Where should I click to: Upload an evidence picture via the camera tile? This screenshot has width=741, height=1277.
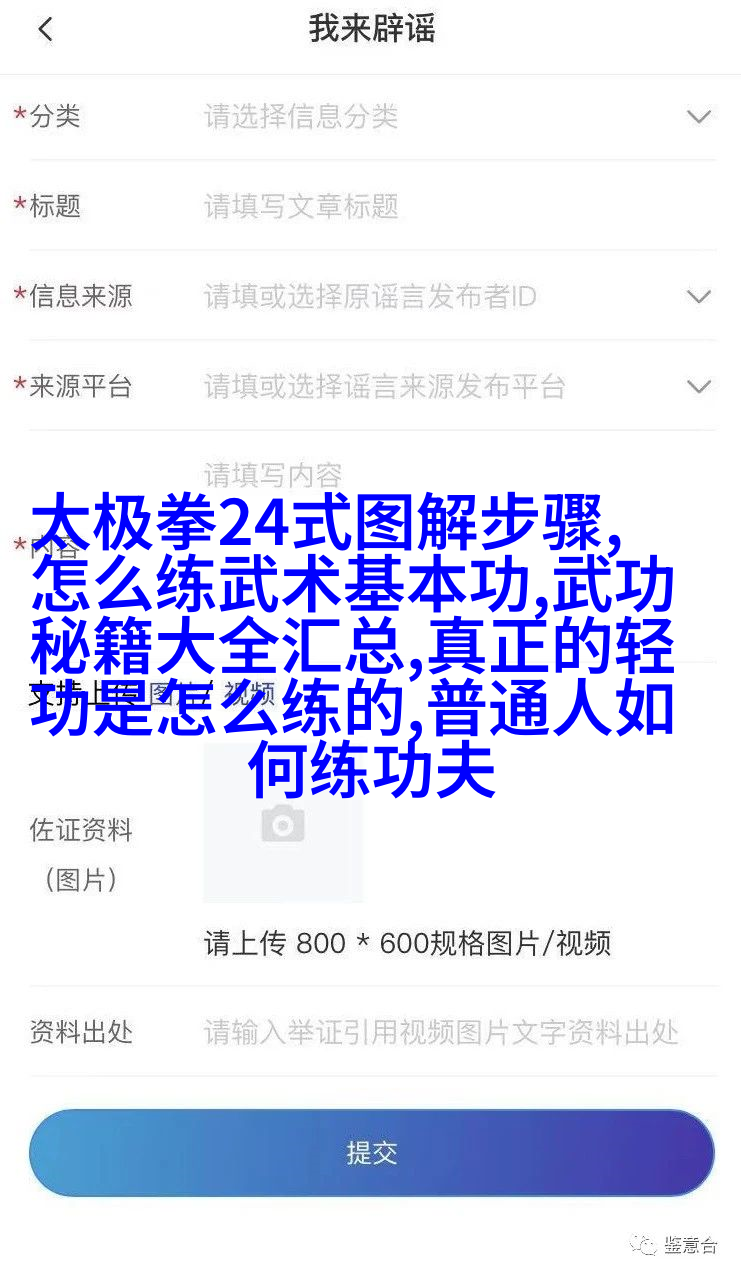pyautogui.click(x=283, y=824)
